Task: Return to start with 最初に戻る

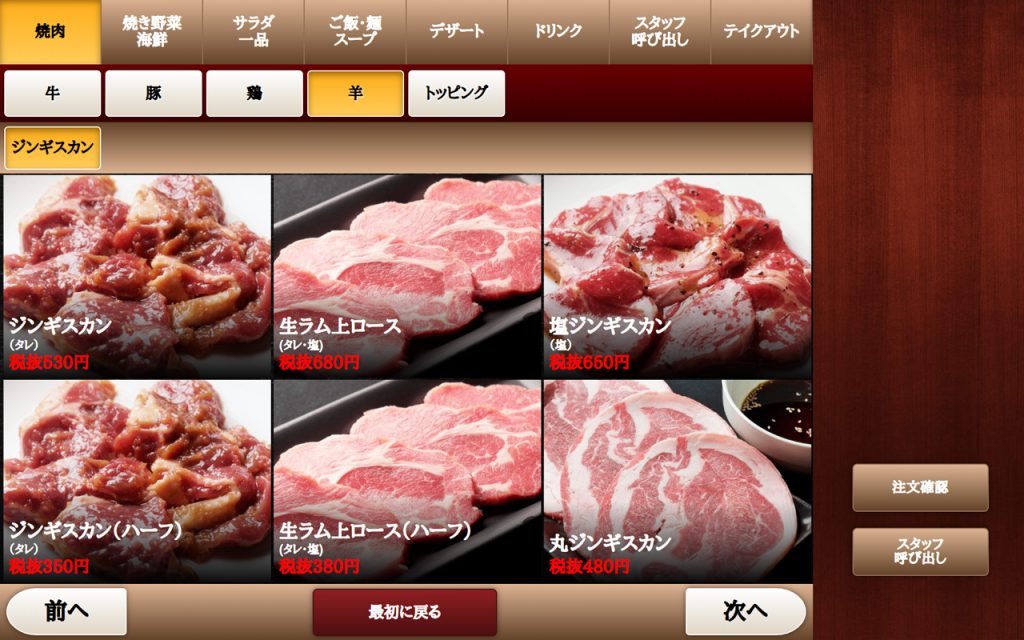Action: click(x=404, y=612)
